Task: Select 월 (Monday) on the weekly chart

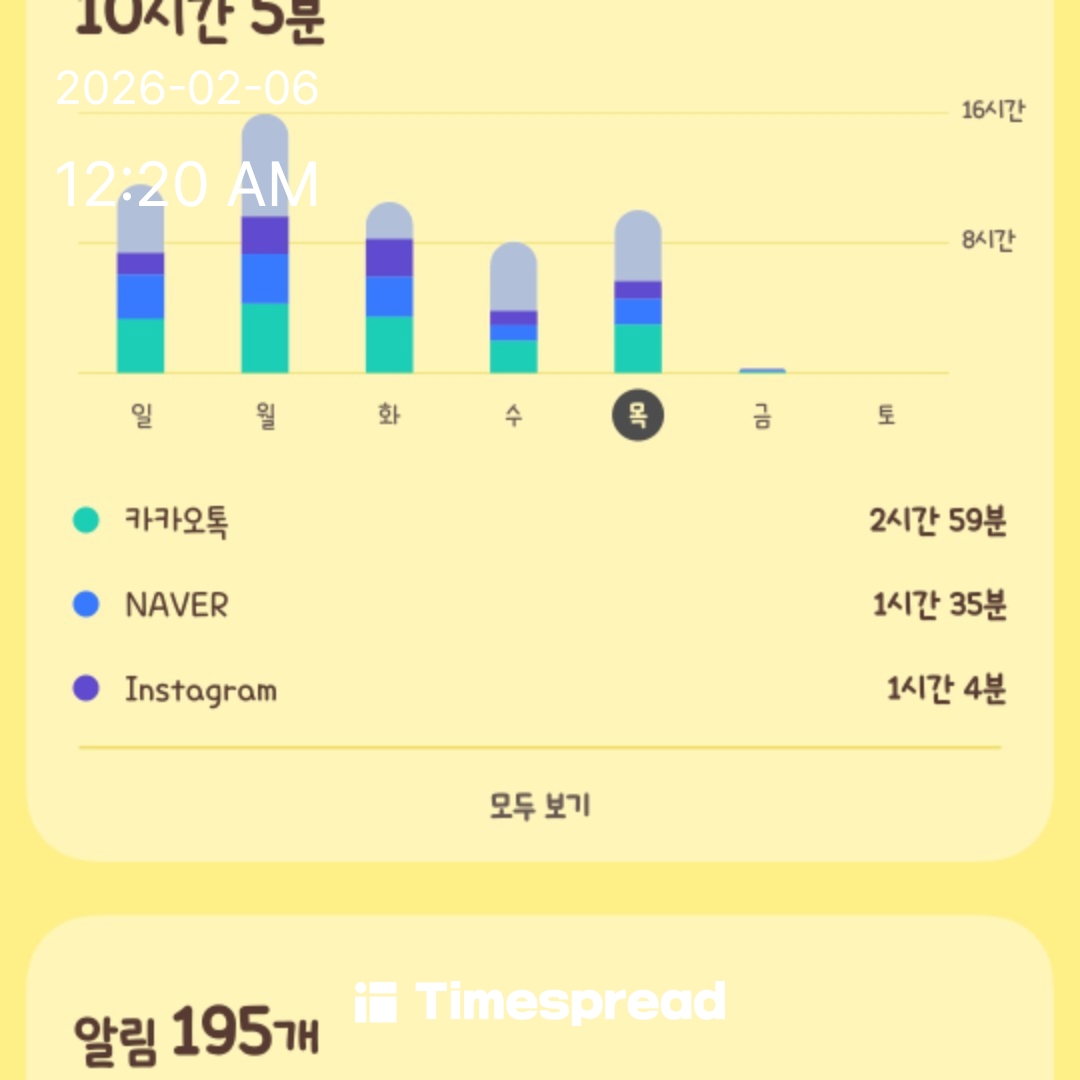Action: coord(265,415)
